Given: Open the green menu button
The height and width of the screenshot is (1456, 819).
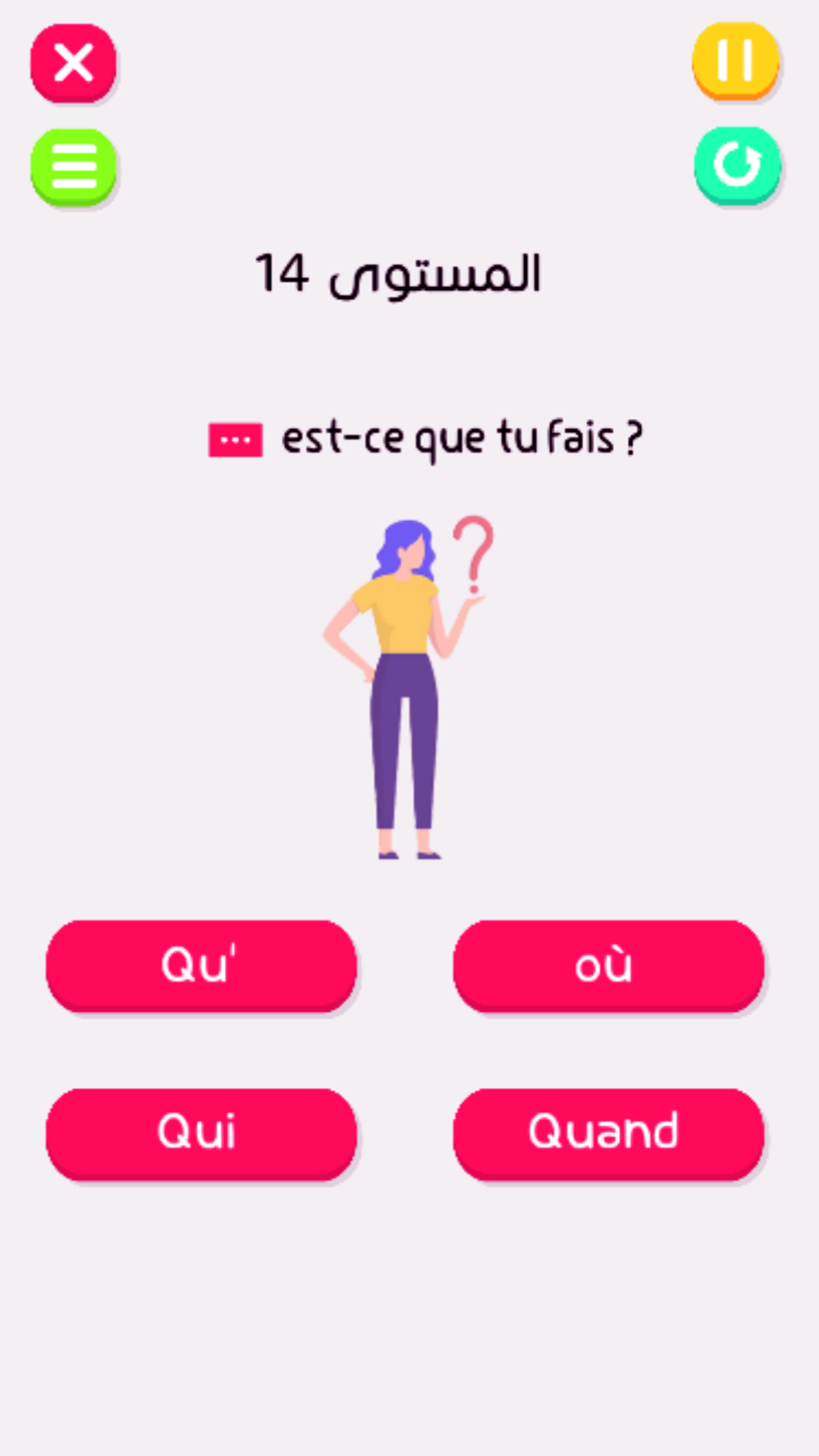Looking at the screenshot, I should [73, 166].
